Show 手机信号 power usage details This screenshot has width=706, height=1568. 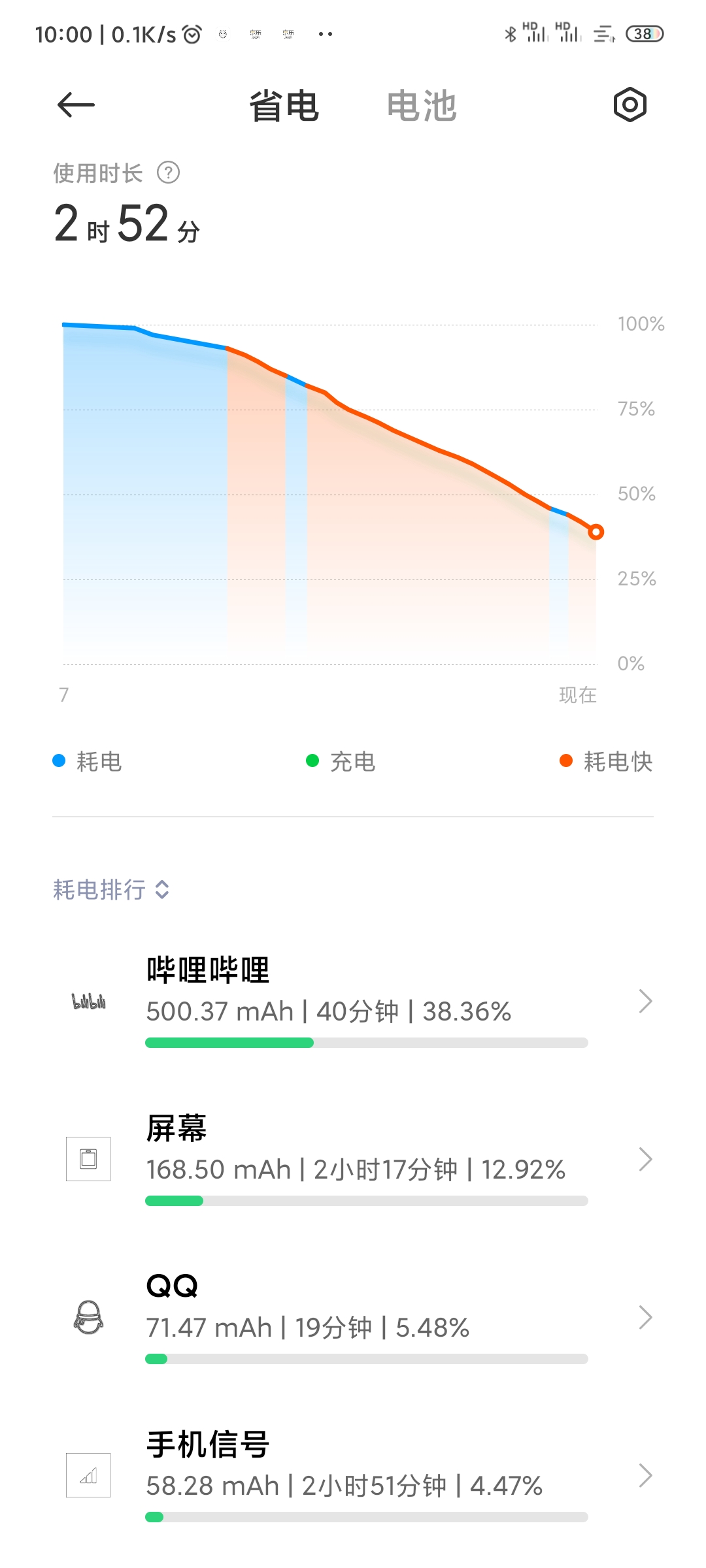pyautogui.click(x=353, y=1475)
